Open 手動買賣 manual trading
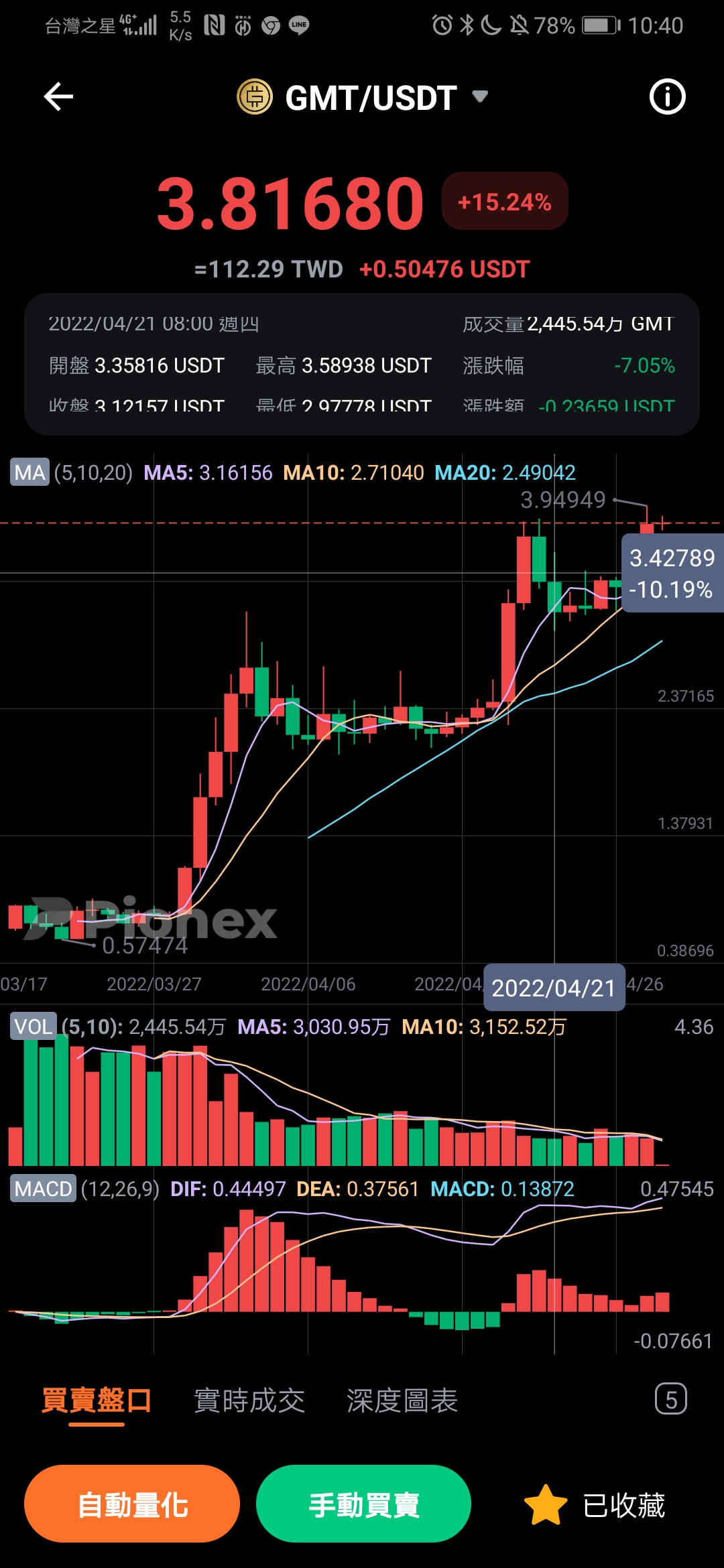 [363, 1504]
